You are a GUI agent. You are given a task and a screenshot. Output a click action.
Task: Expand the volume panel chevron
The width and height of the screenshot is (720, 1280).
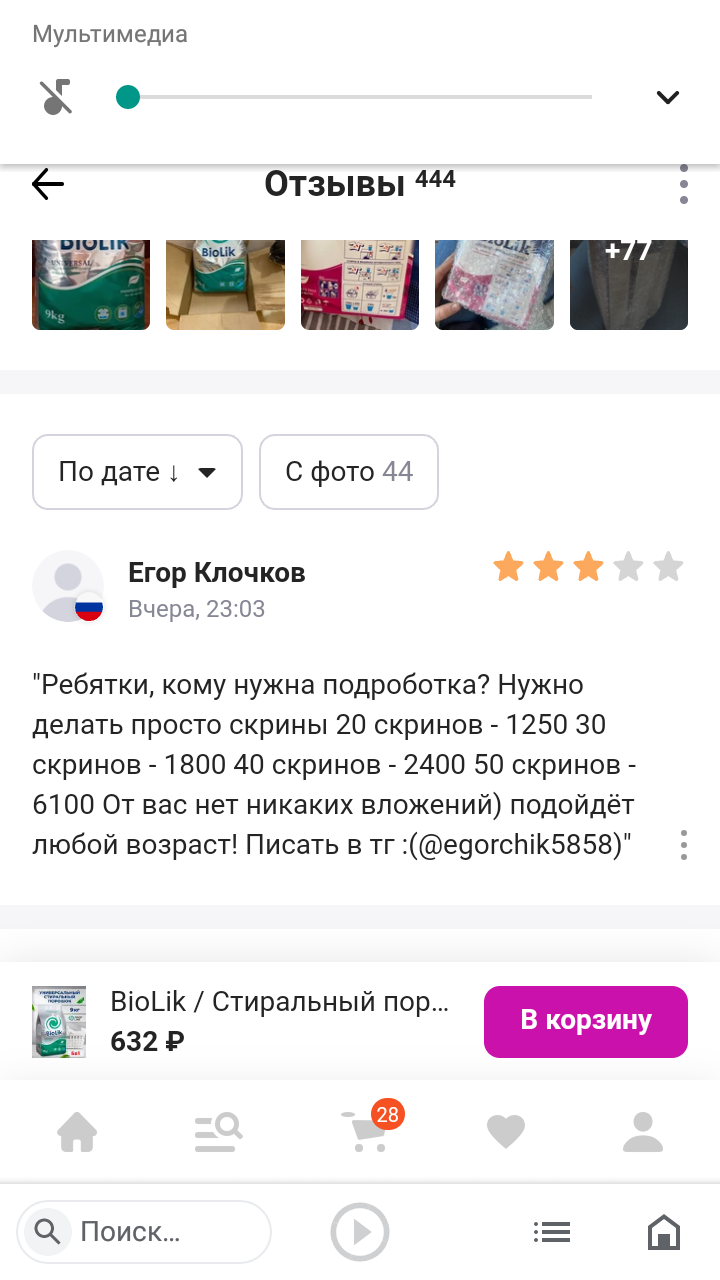667,97
